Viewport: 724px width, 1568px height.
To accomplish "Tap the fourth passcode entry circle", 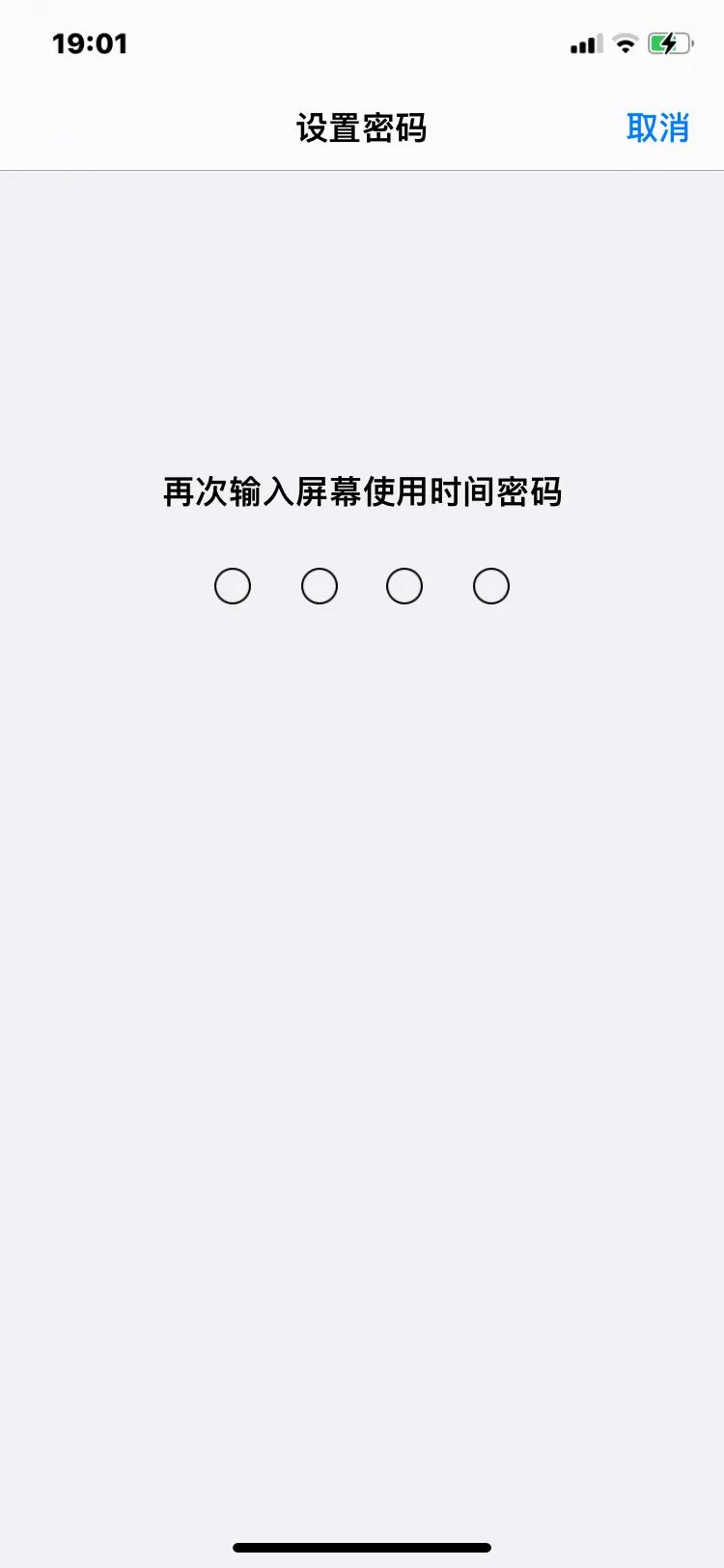I will point(490,586).
